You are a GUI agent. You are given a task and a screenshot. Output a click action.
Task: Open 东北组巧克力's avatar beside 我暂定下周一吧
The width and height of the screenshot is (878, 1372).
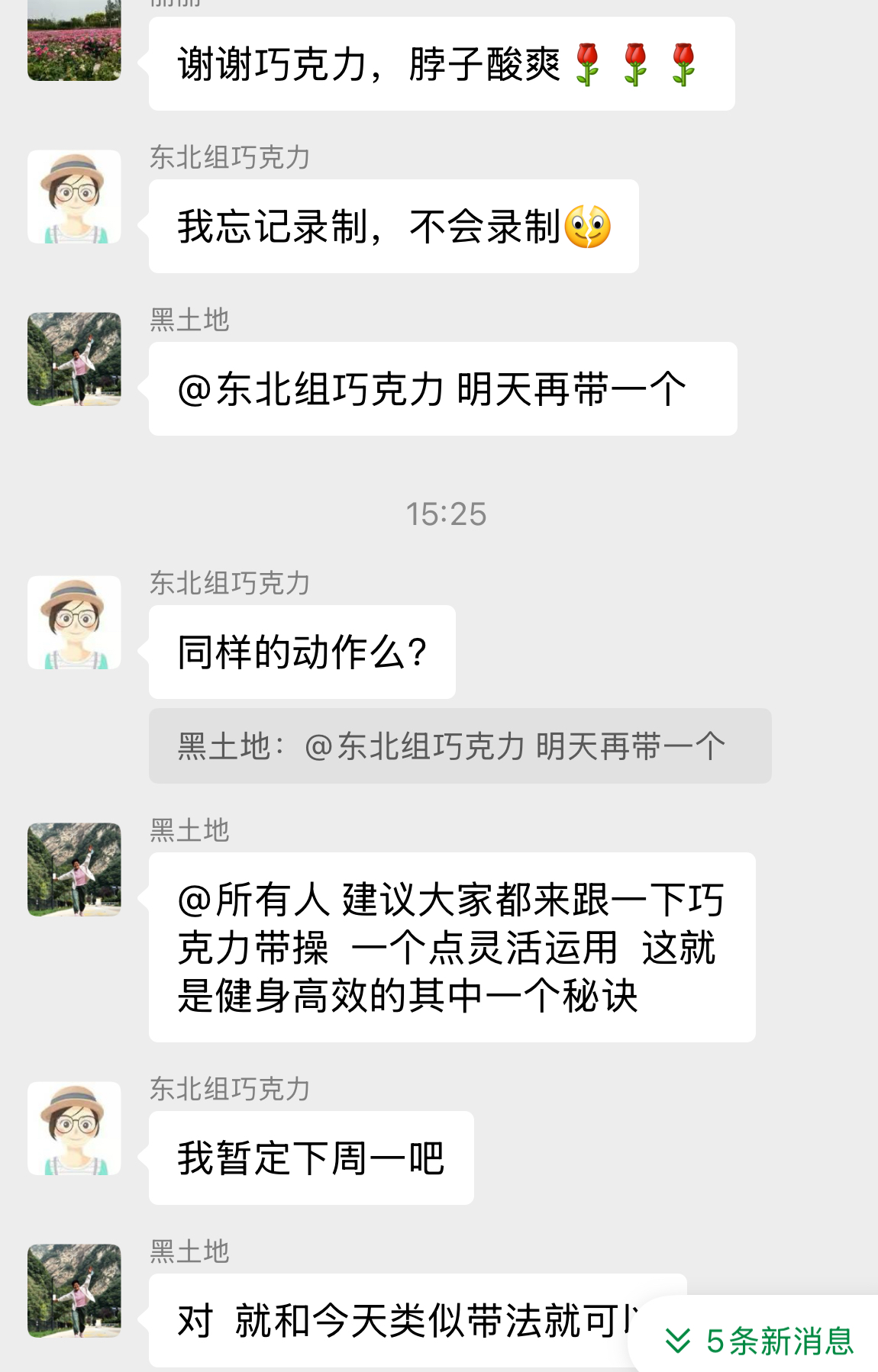pos(74,1128)
